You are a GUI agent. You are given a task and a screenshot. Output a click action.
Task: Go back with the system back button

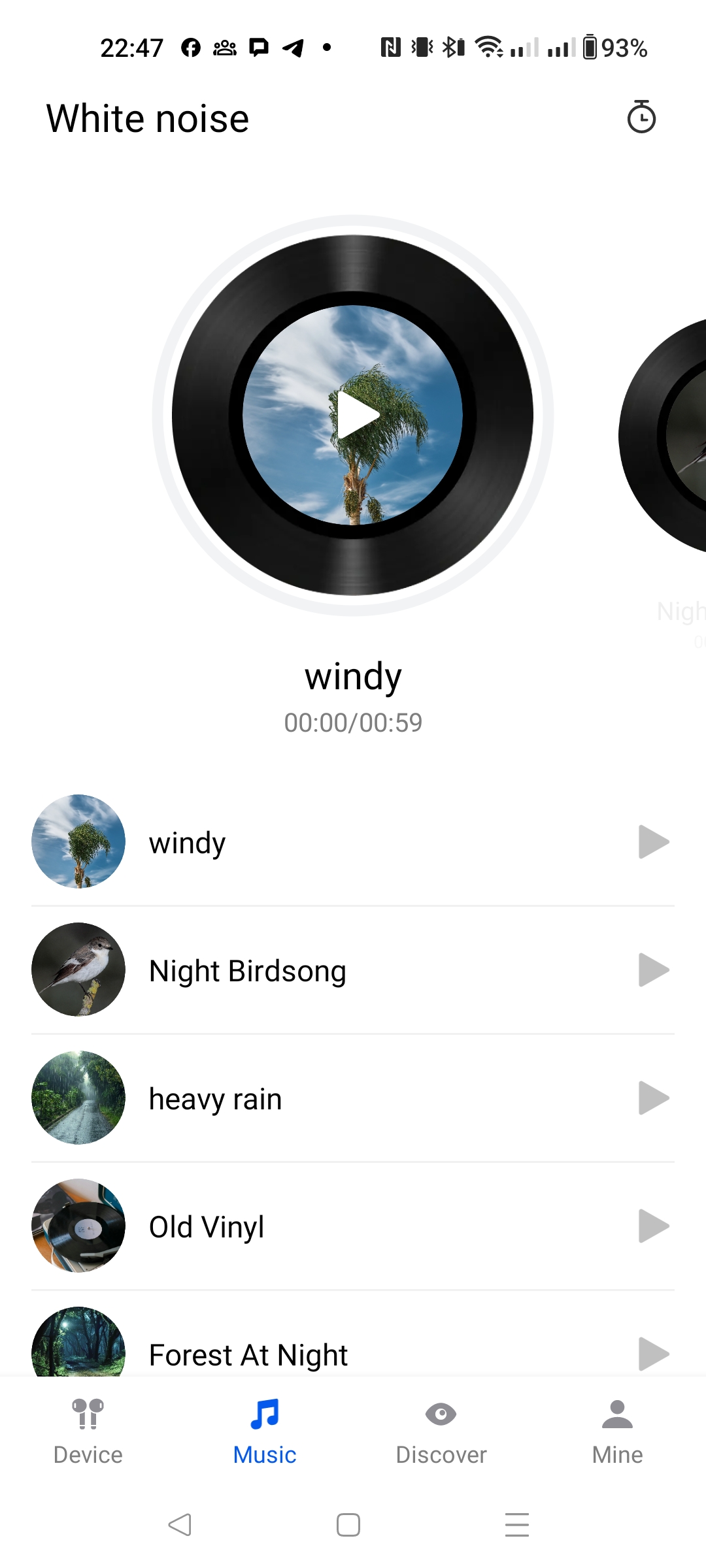coord(180,1525)
